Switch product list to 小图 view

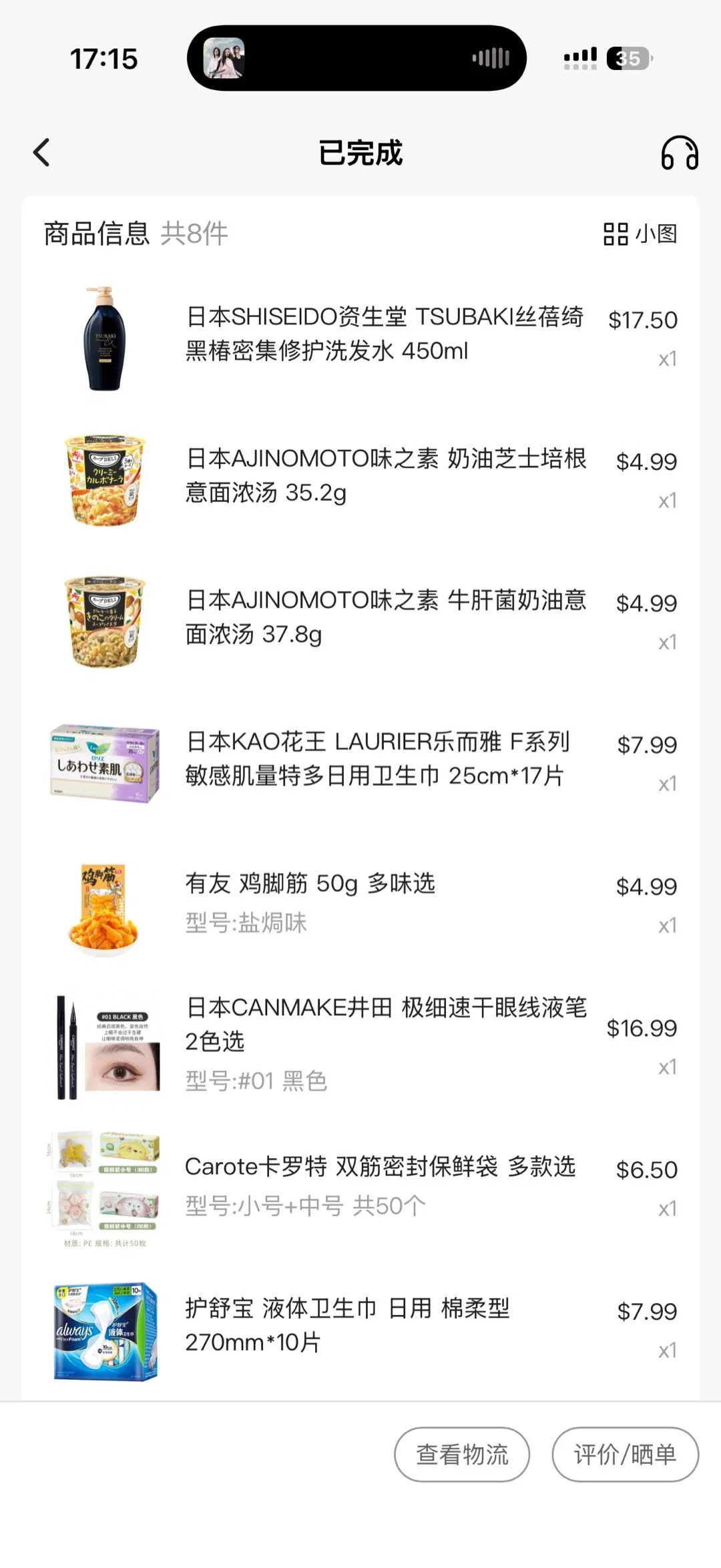tap(640, 234)
